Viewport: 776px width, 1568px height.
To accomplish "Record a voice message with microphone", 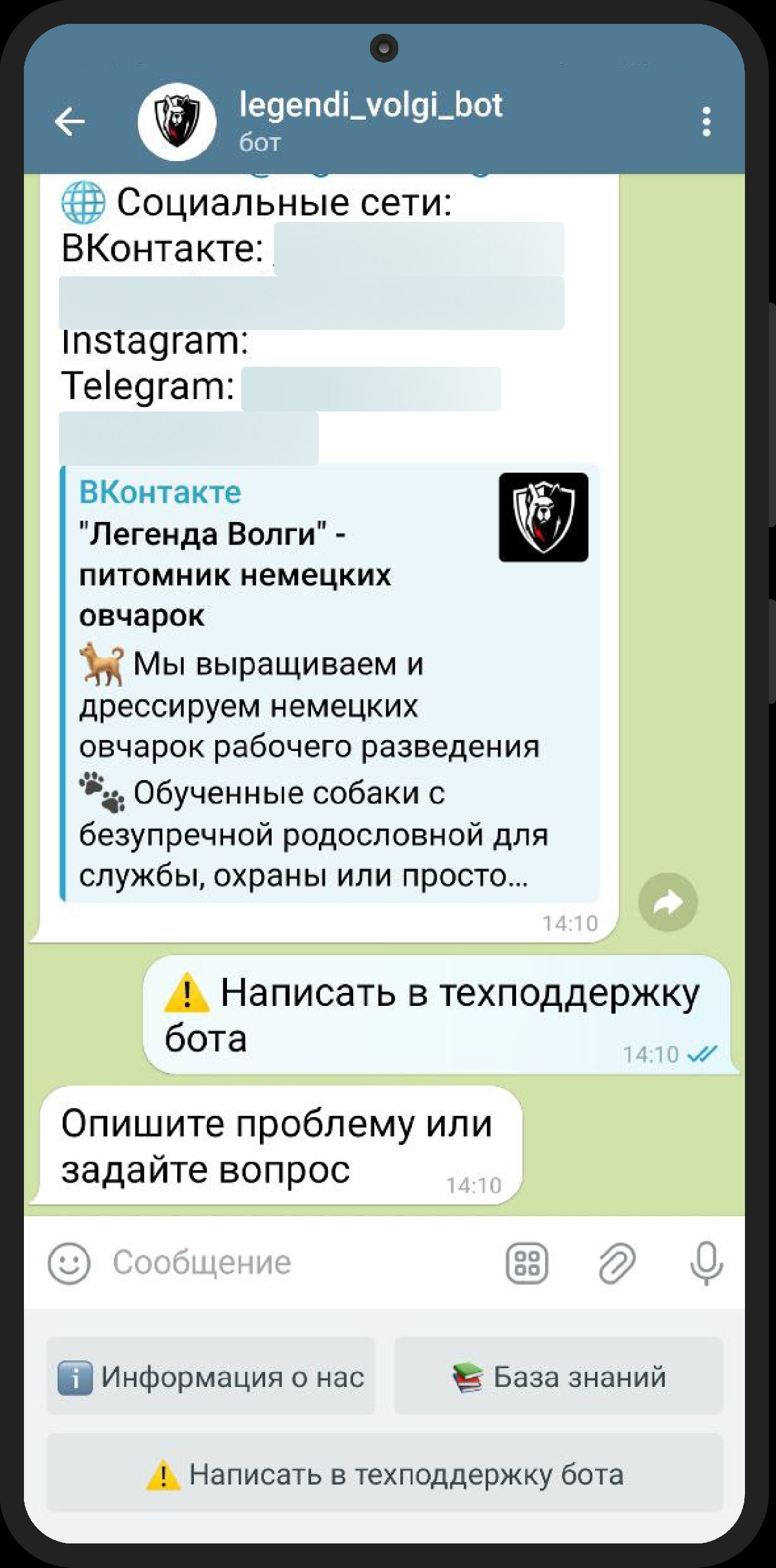I will point(706,1263).
